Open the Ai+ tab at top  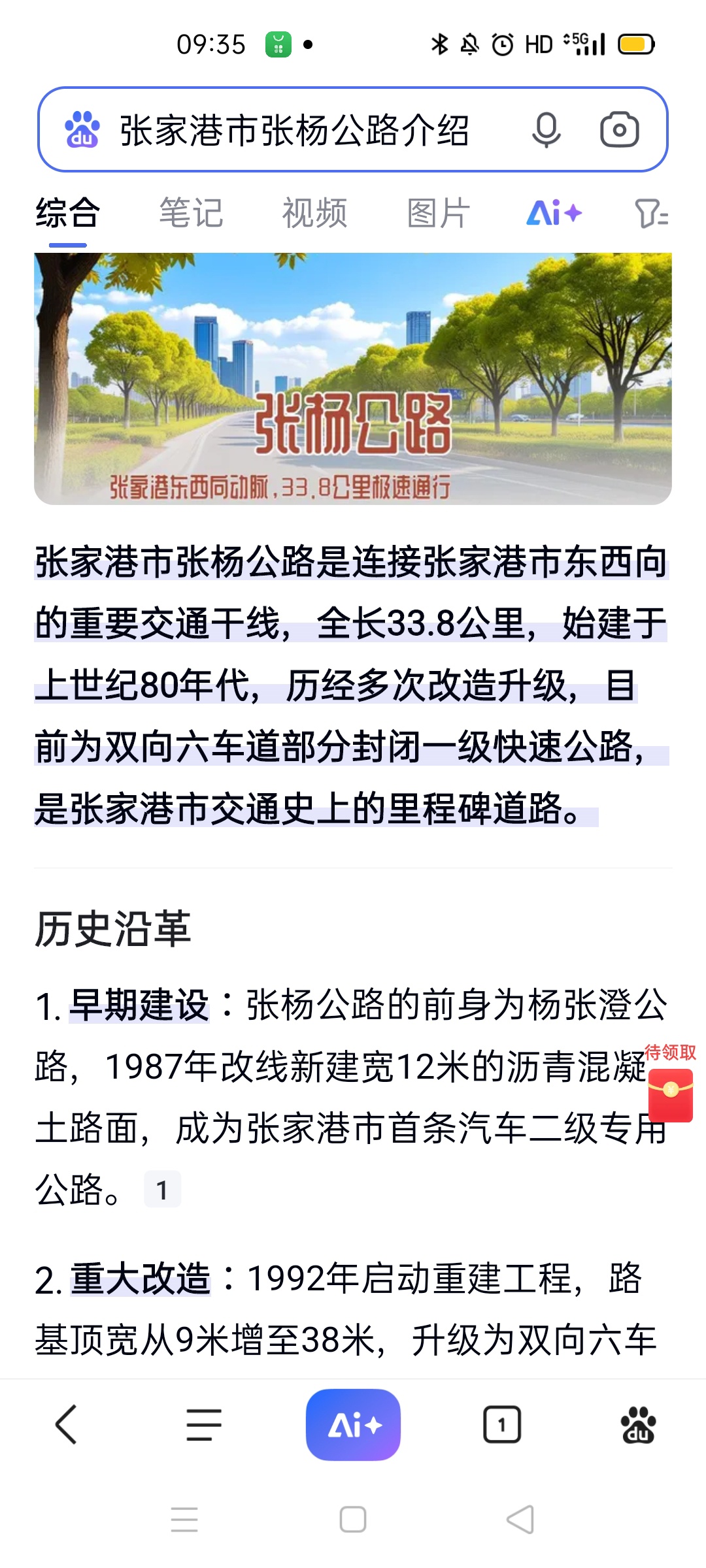point(554,213)
